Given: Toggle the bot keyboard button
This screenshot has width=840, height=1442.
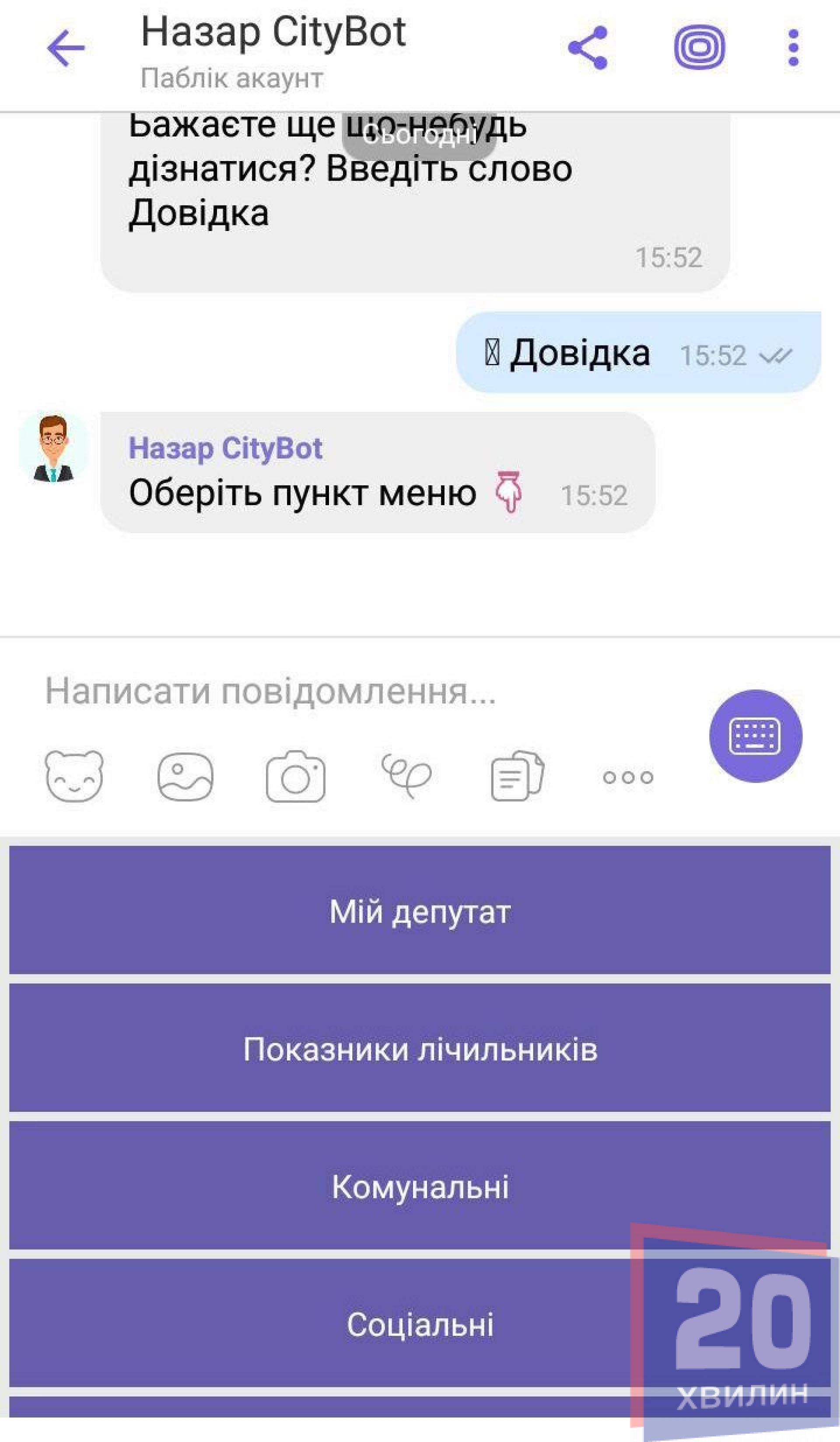Looking at the screenshot, I should click(755, 736).
